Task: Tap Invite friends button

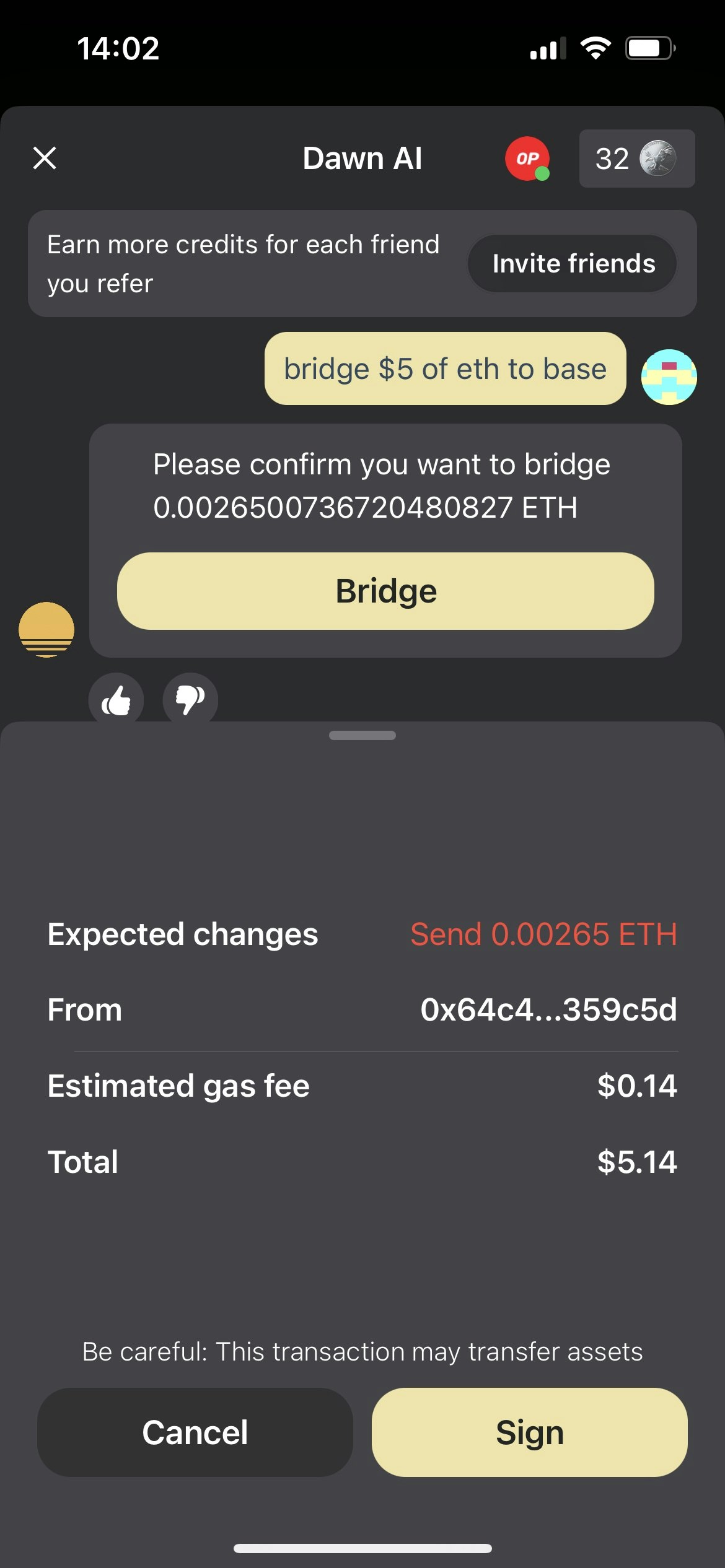Action: (x=573, y=264)
